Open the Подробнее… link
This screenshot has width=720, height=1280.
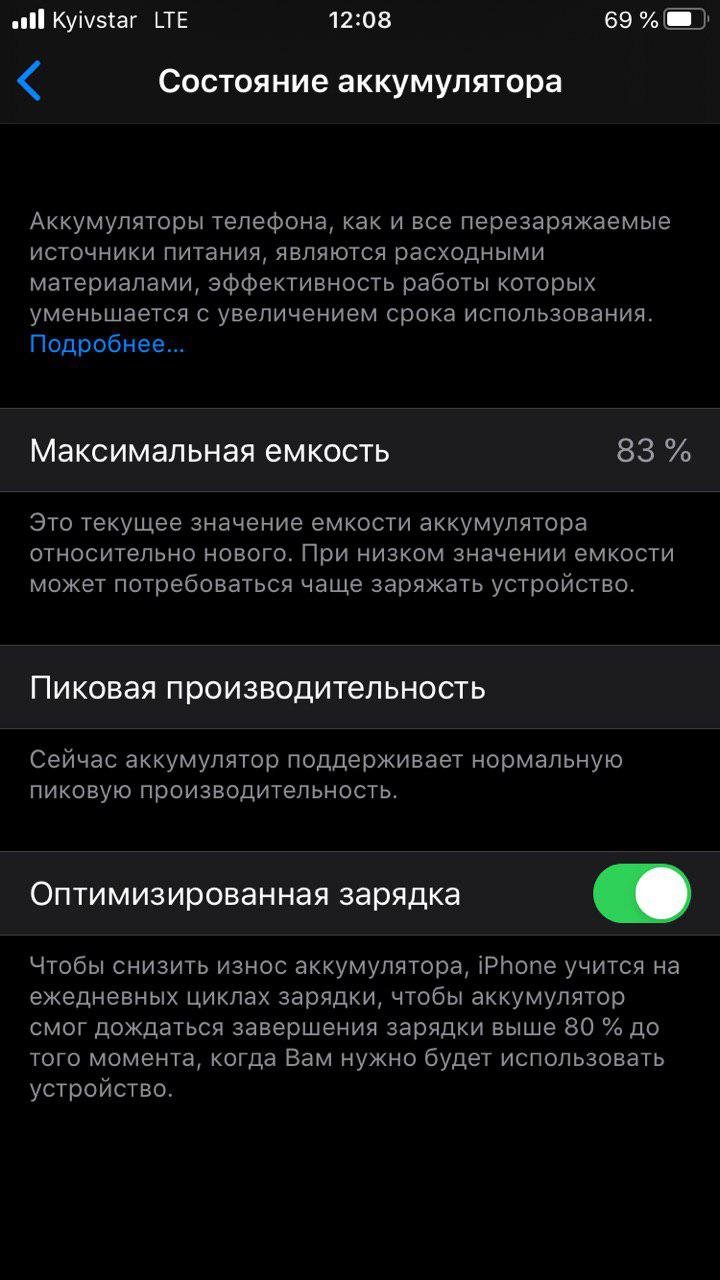pos(107,345)
